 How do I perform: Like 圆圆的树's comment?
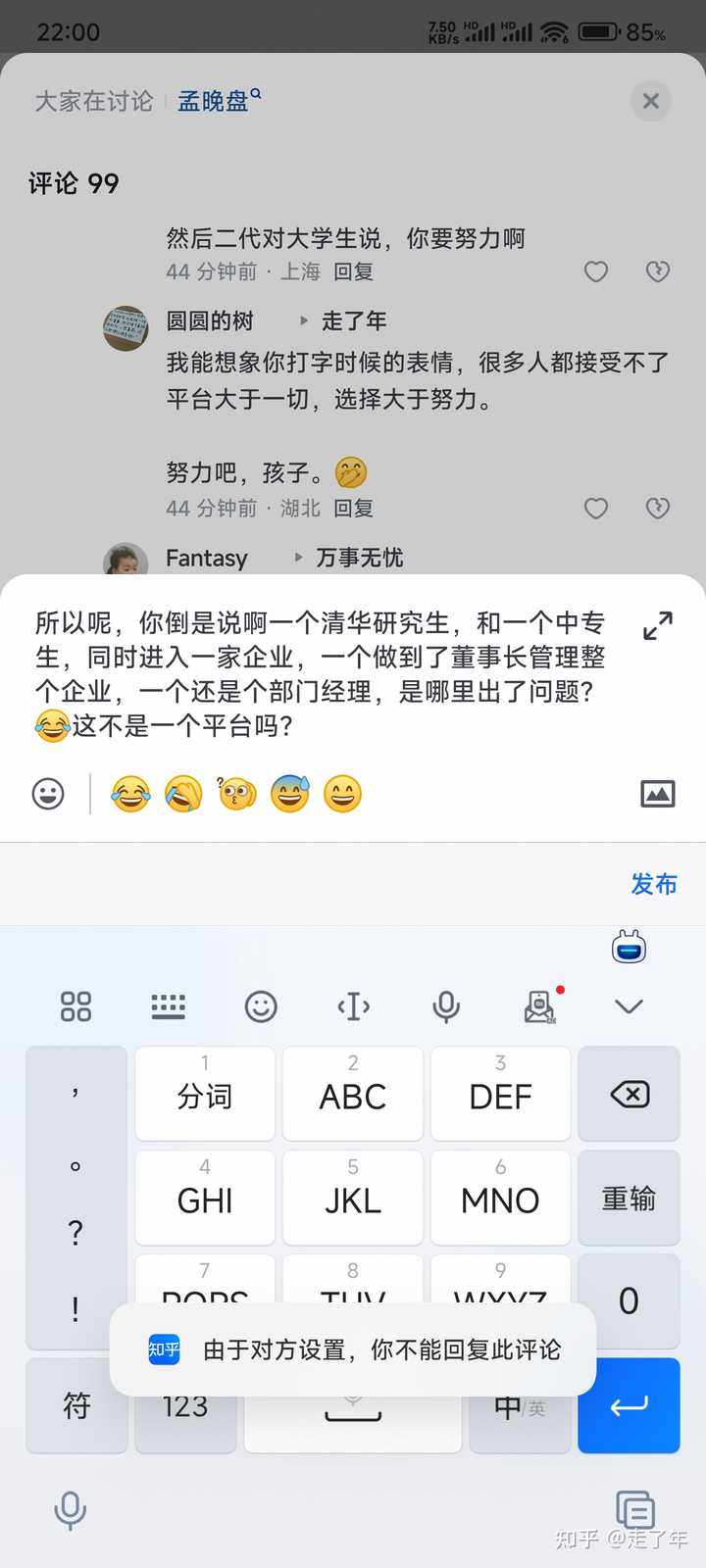[596, 508]
